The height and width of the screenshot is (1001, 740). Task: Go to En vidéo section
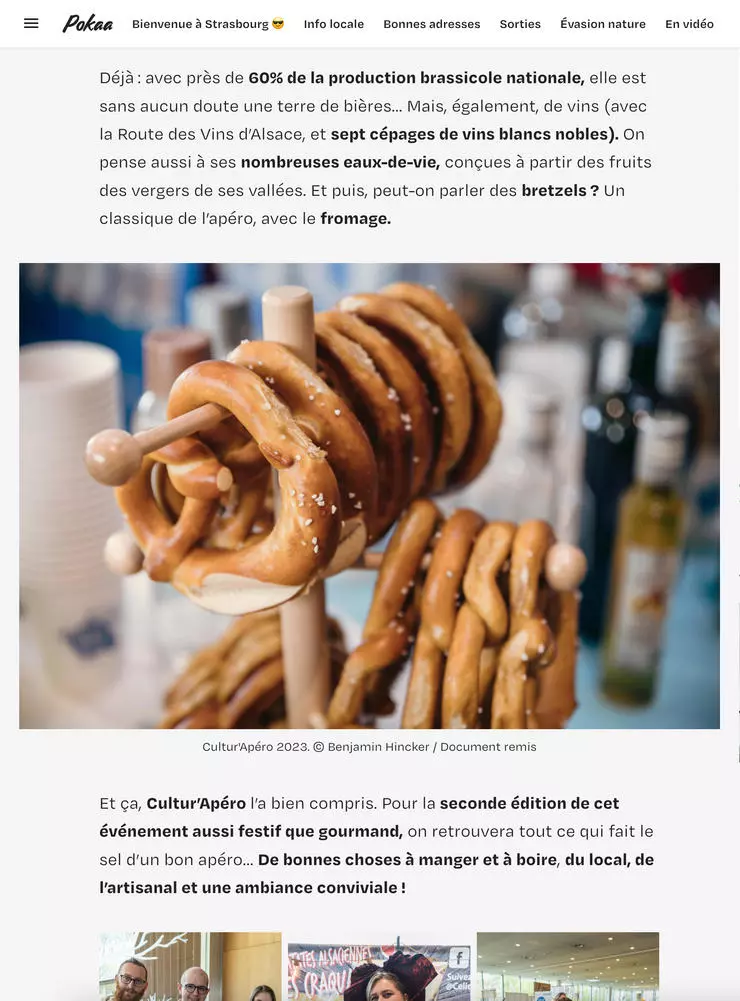click(689, 24)
